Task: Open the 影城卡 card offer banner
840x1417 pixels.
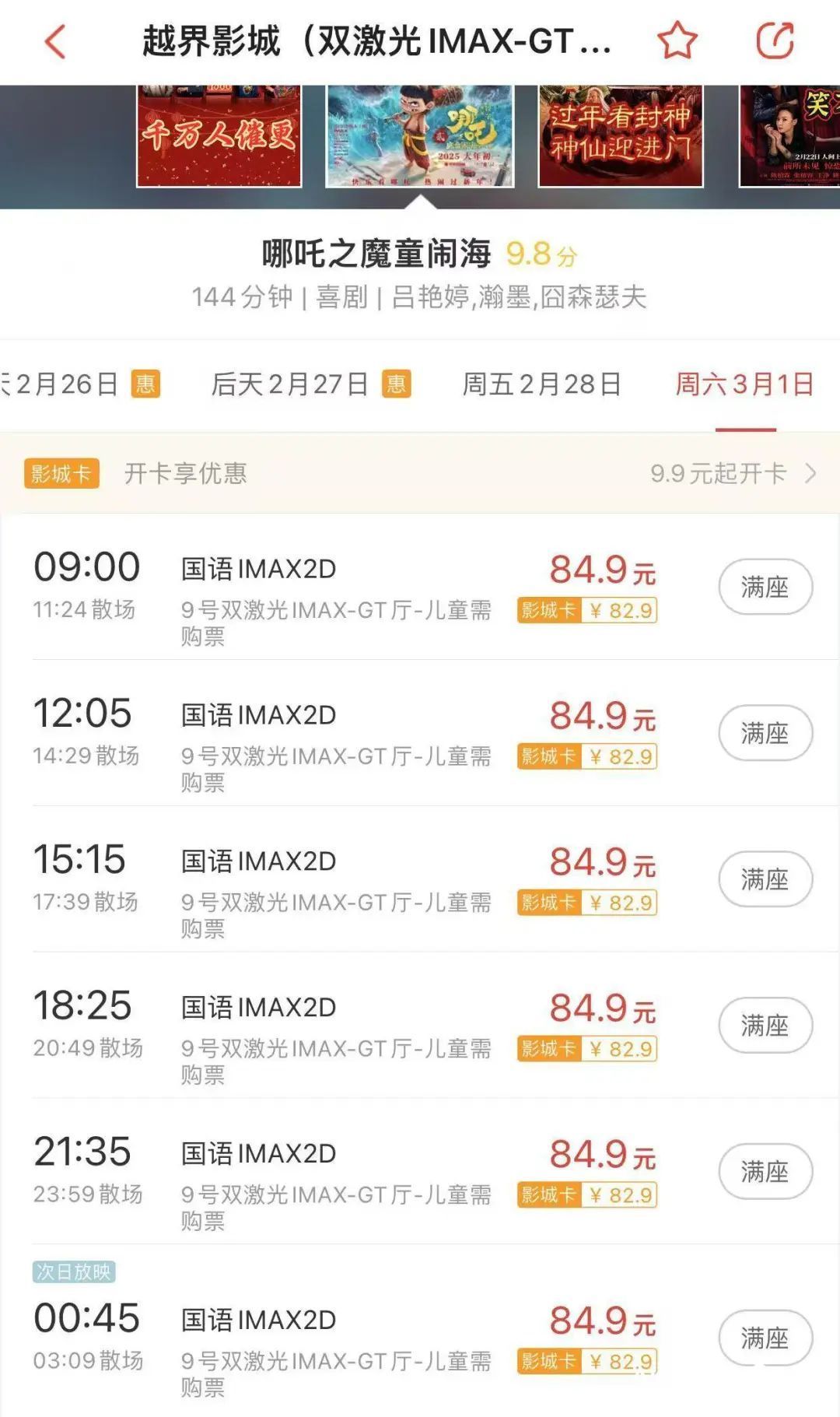Action: (x=420, y=473)
